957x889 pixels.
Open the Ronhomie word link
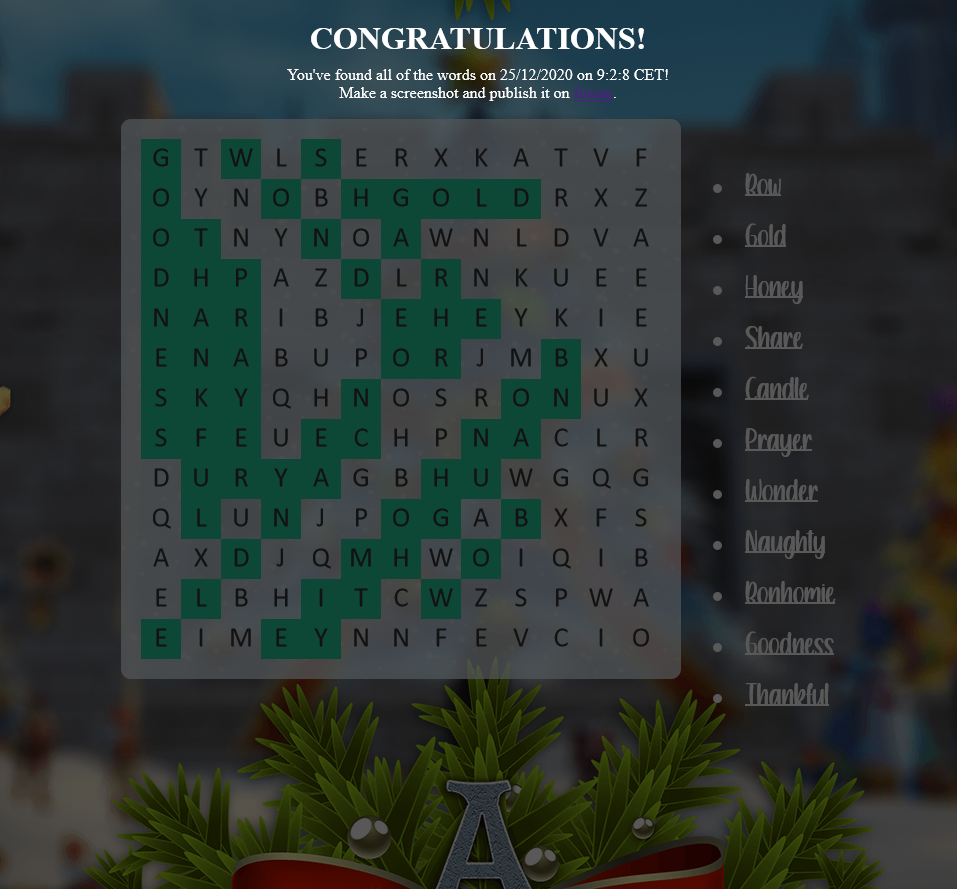coord(789,593)
